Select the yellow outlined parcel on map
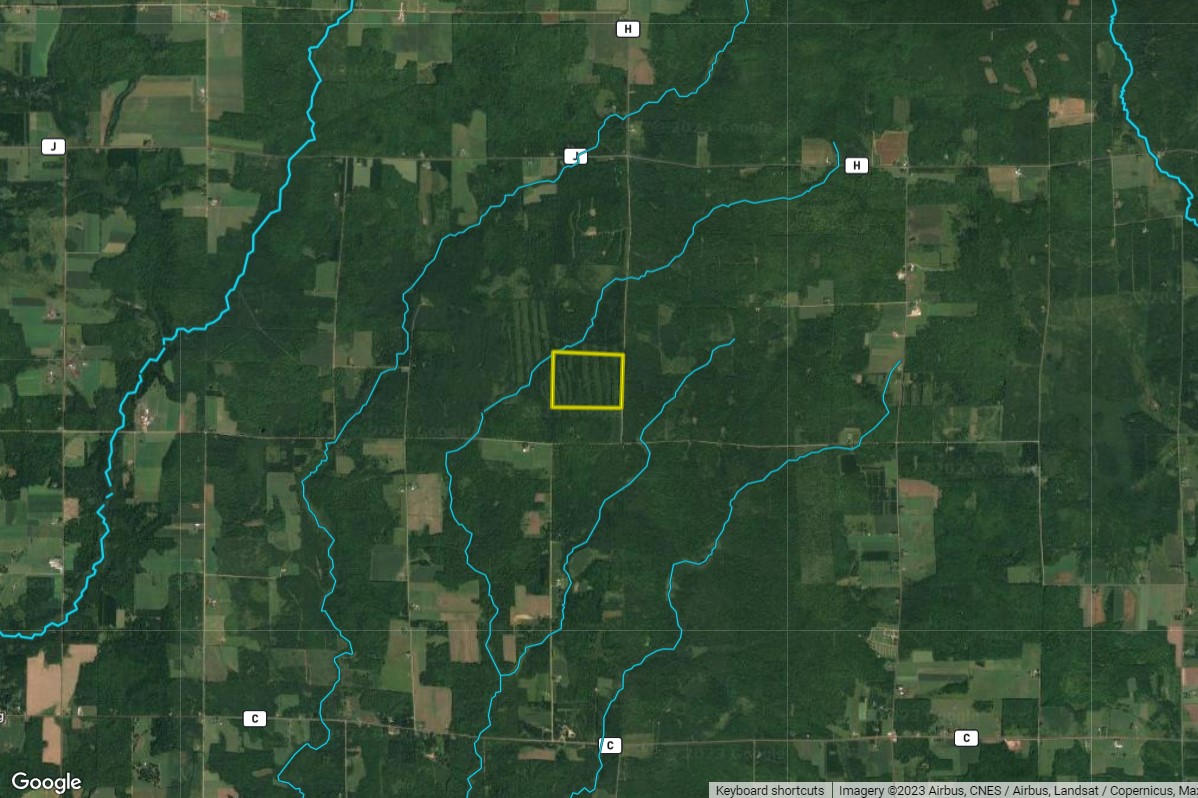Image resolution: width=1198 pixels, height=798 pixels. 588,381
